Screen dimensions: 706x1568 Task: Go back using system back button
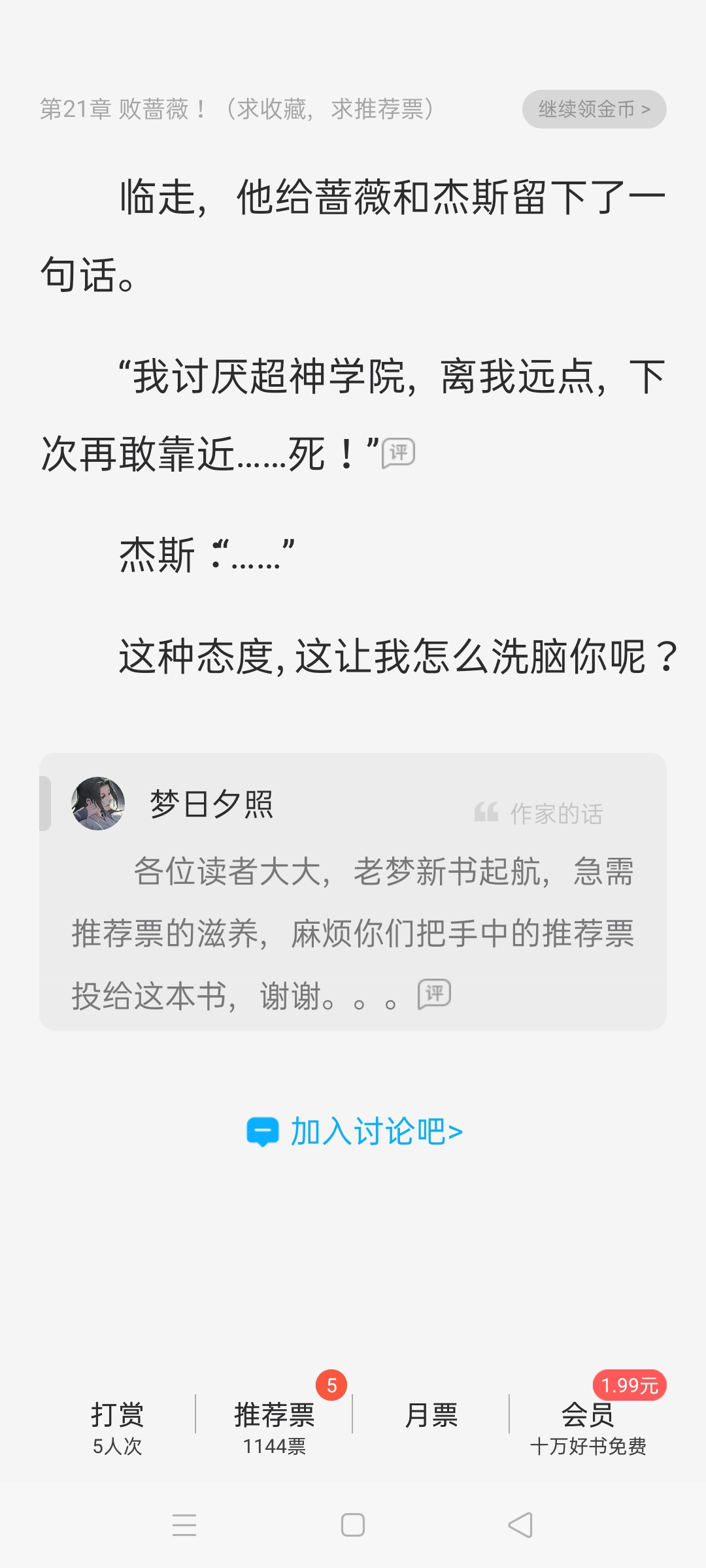click(520, 1526)
